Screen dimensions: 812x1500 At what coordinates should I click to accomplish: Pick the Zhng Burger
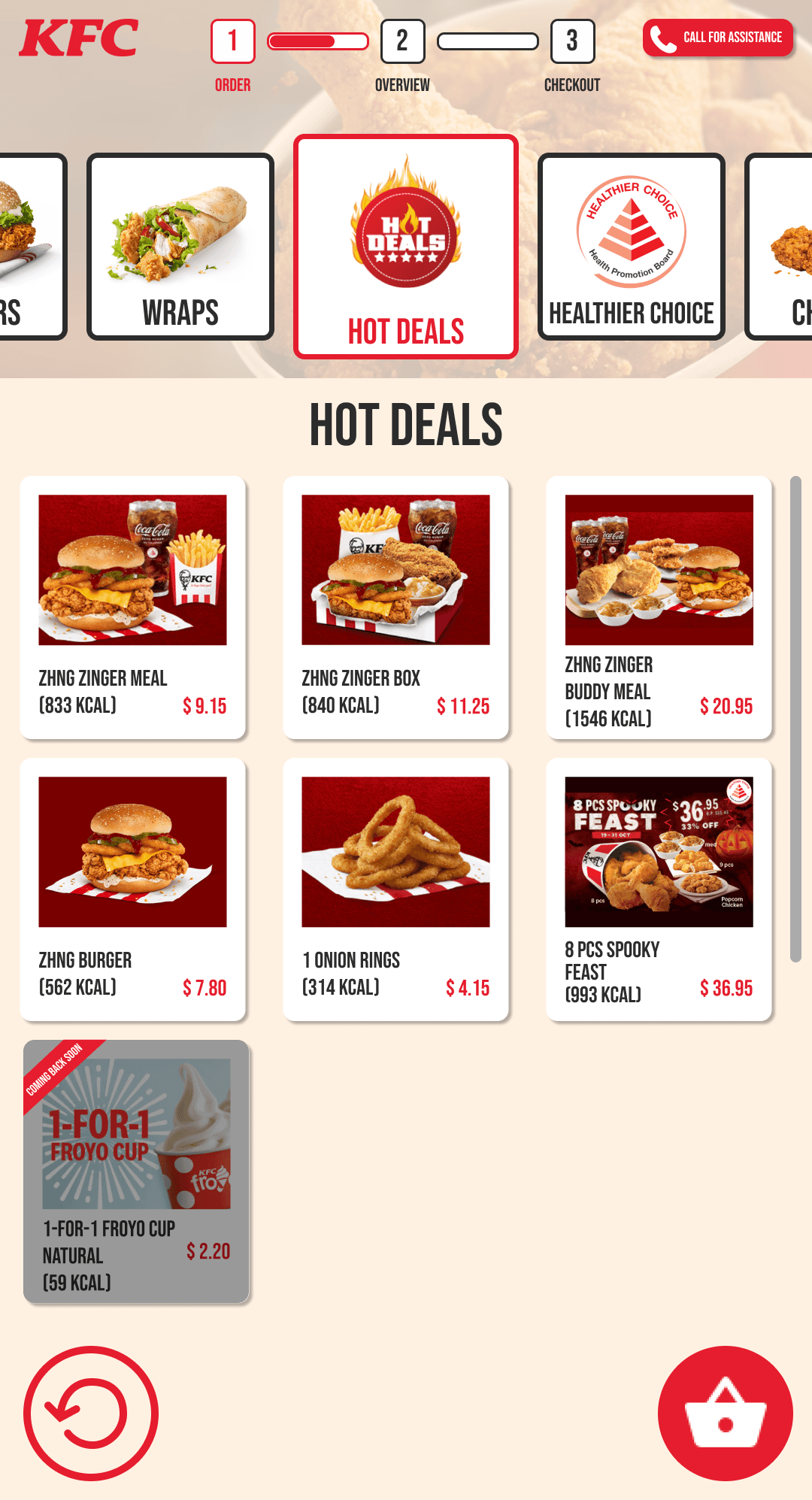coord(133,889)
